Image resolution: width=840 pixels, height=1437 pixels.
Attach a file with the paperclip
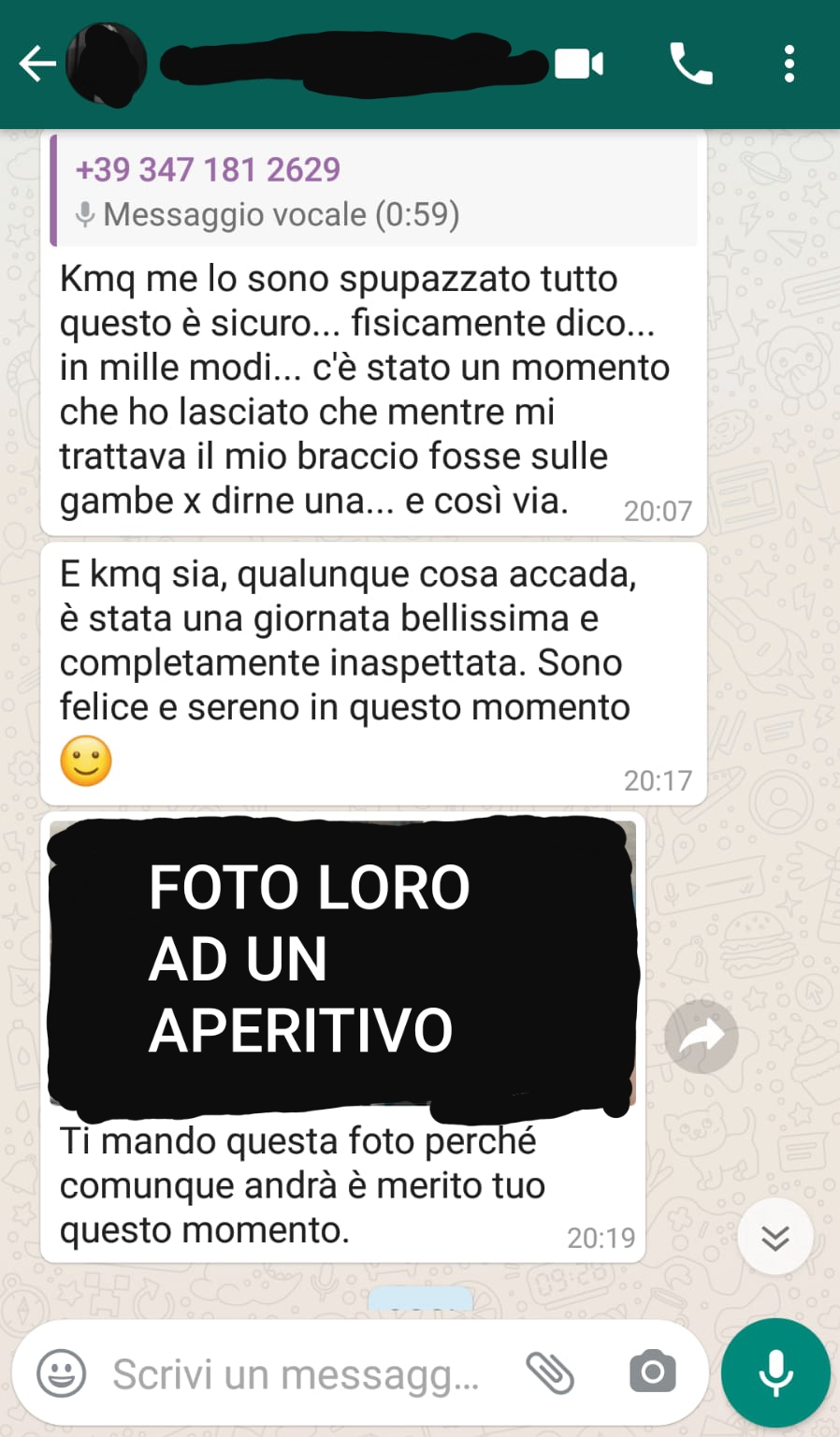[550, 1373]
